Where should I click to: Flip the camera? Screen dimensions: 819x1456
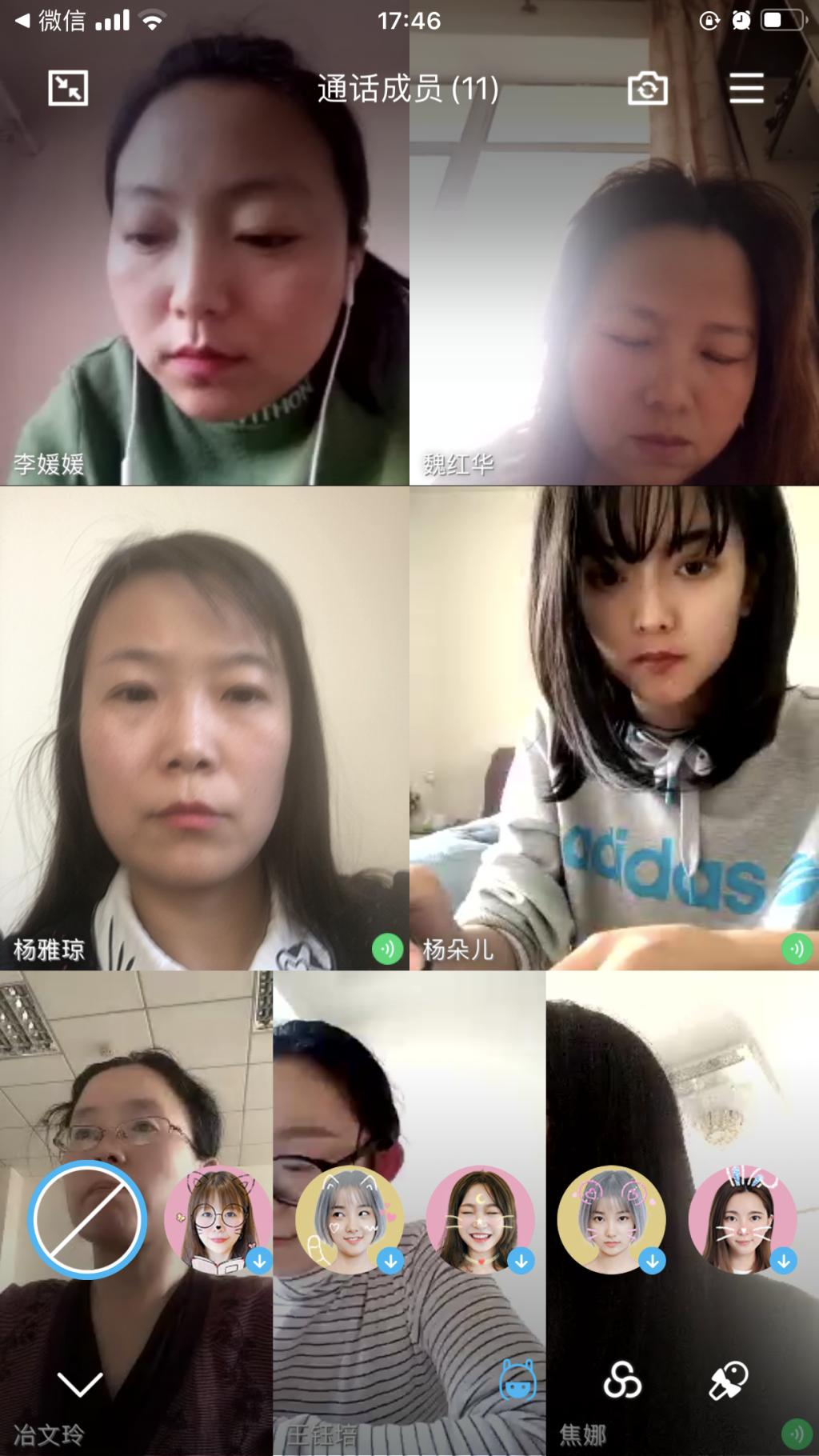tap(647, 88)
